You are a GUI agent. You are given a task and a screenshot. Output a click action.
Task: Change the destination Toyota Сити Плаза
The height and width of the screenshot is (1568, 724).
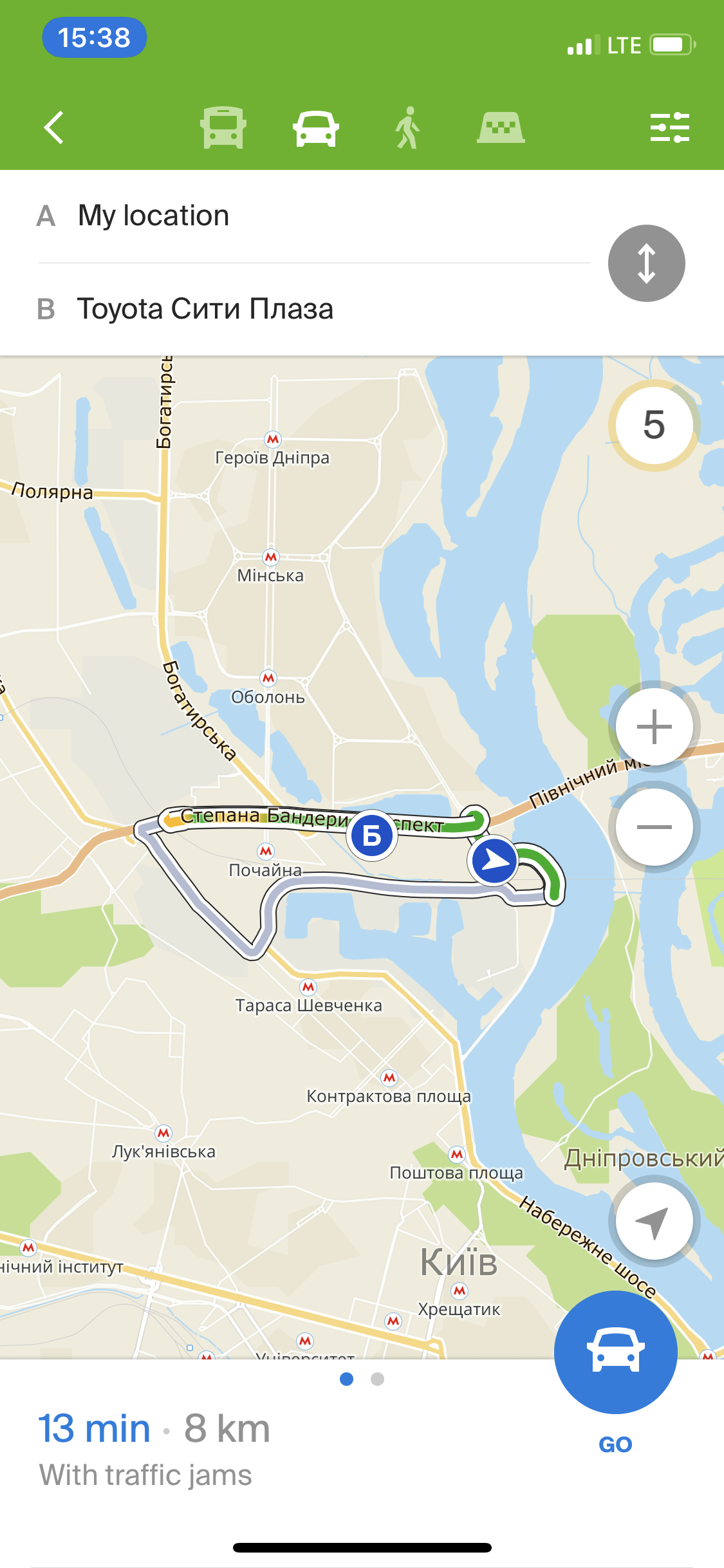(205, 309)
